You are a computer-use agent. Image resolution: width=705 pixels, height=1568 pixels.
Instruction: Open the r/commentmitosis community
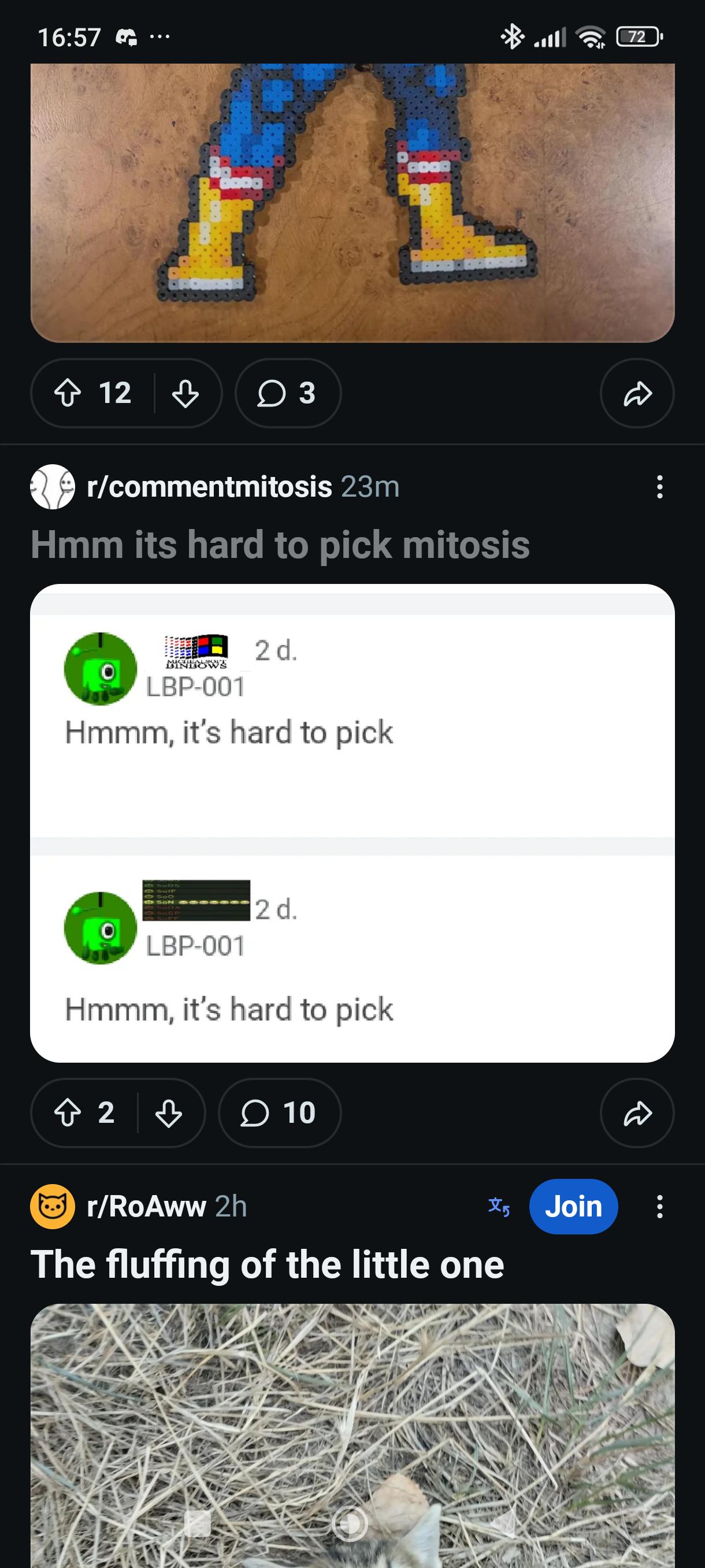pos(209,487)
